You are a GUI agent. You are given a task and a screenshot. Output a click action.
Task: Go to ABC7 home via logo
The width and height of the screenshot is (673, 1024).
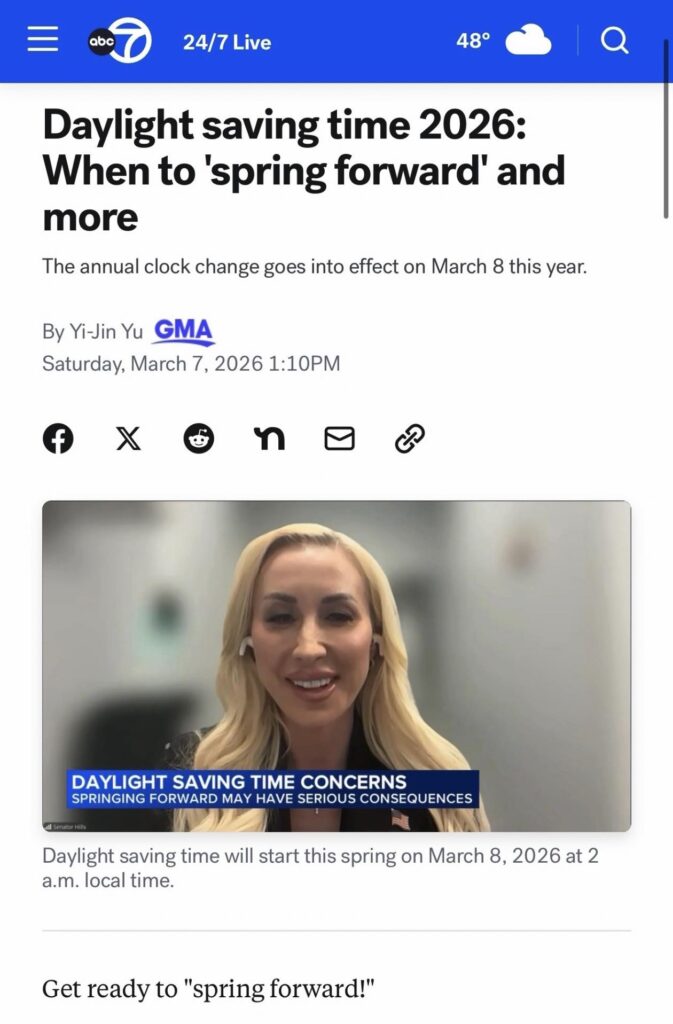(119, 41)
